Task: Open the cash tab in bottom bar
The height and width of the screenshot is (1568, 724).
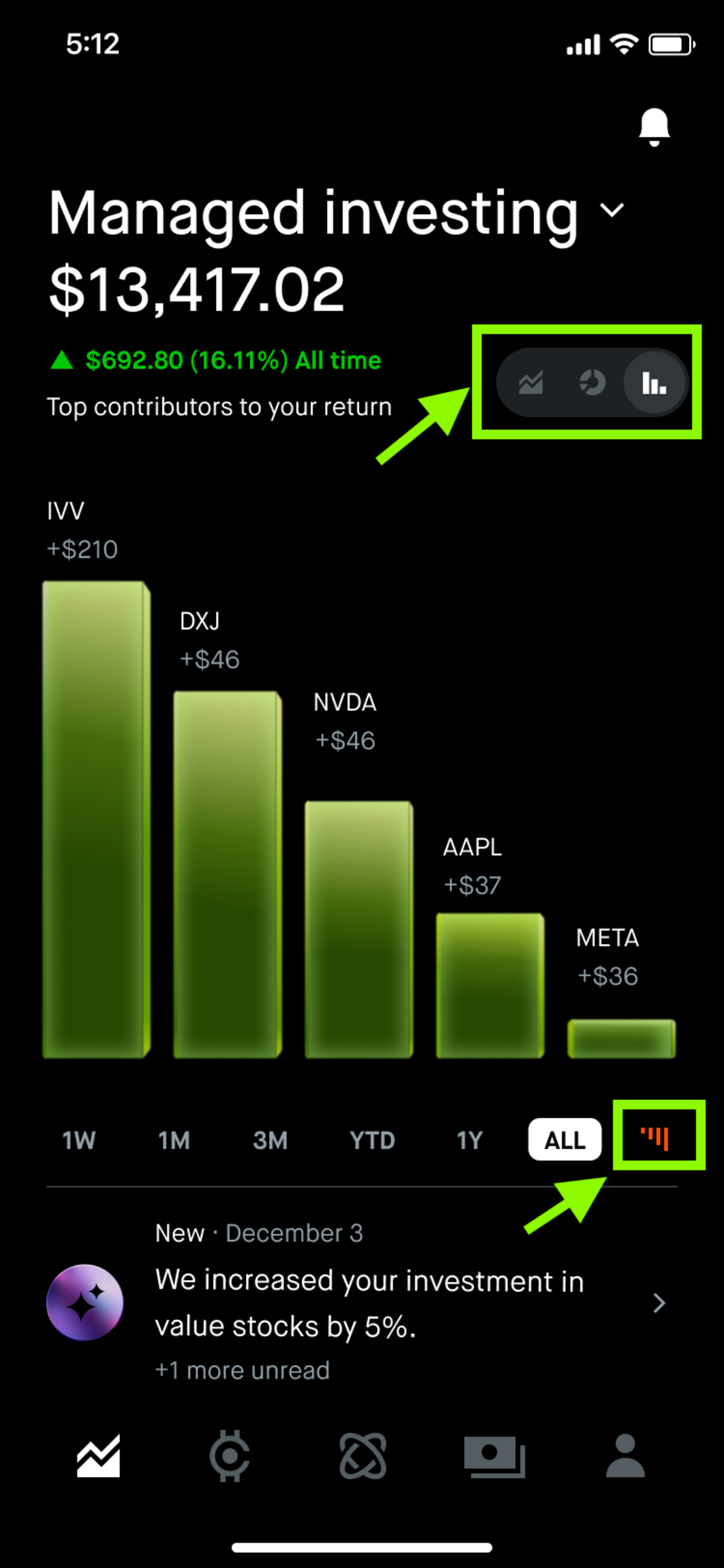Action: coord(494,1456)
